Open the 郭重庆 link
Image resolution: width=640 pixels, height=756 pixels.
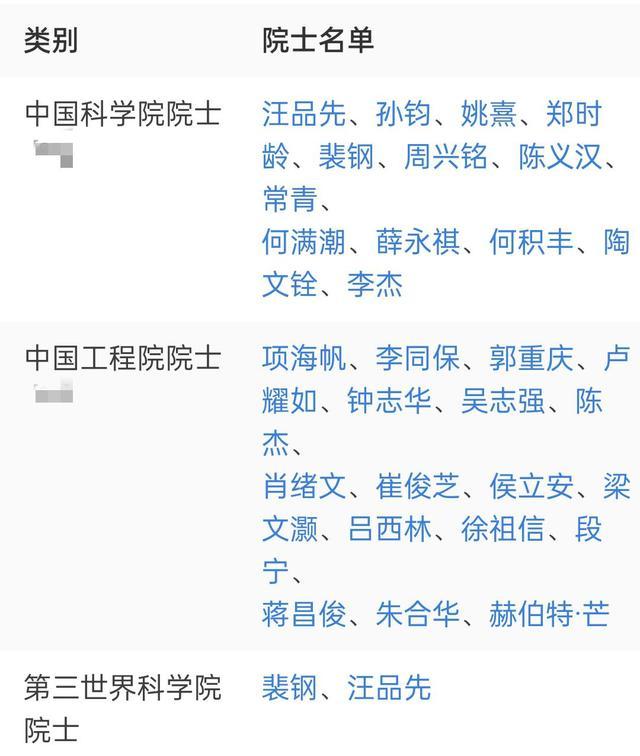pyautogui.click(x=532, y=358)
